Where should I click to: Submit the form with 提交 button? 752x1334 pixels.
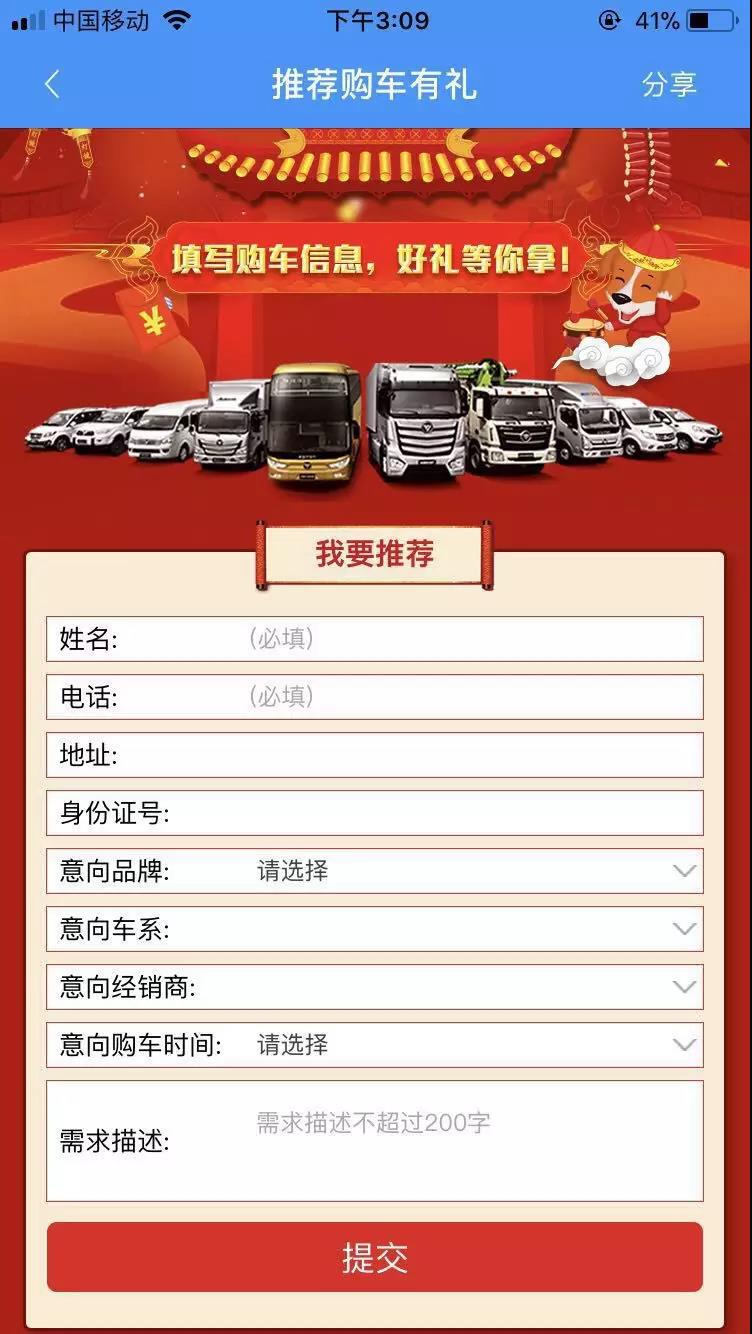click(x=375, y=1257)
